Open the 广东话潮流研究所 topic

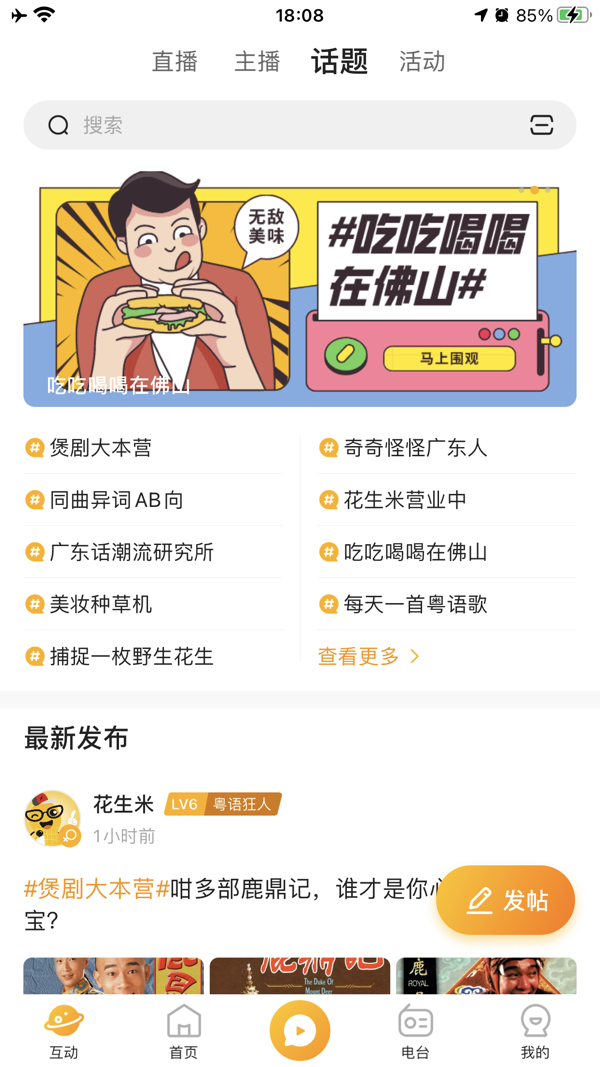click(131, 552)
